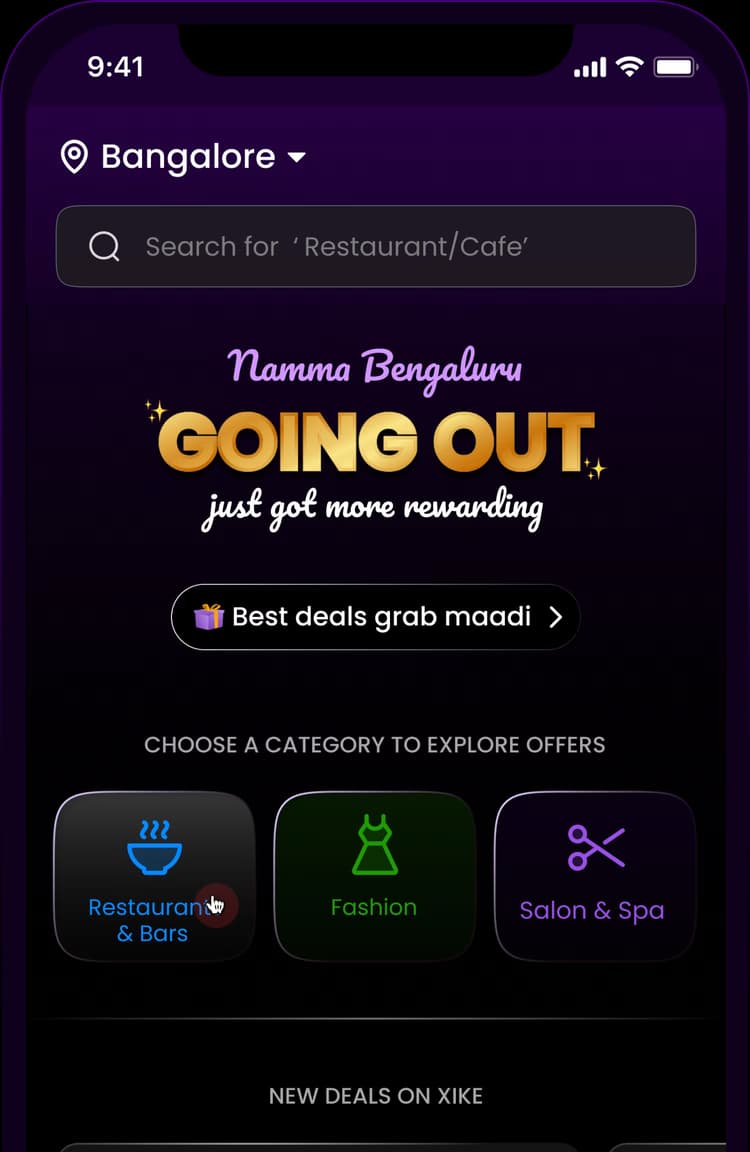
Task: Tap the magnifying glass in the search bar
Action: (x=105, y=246)
